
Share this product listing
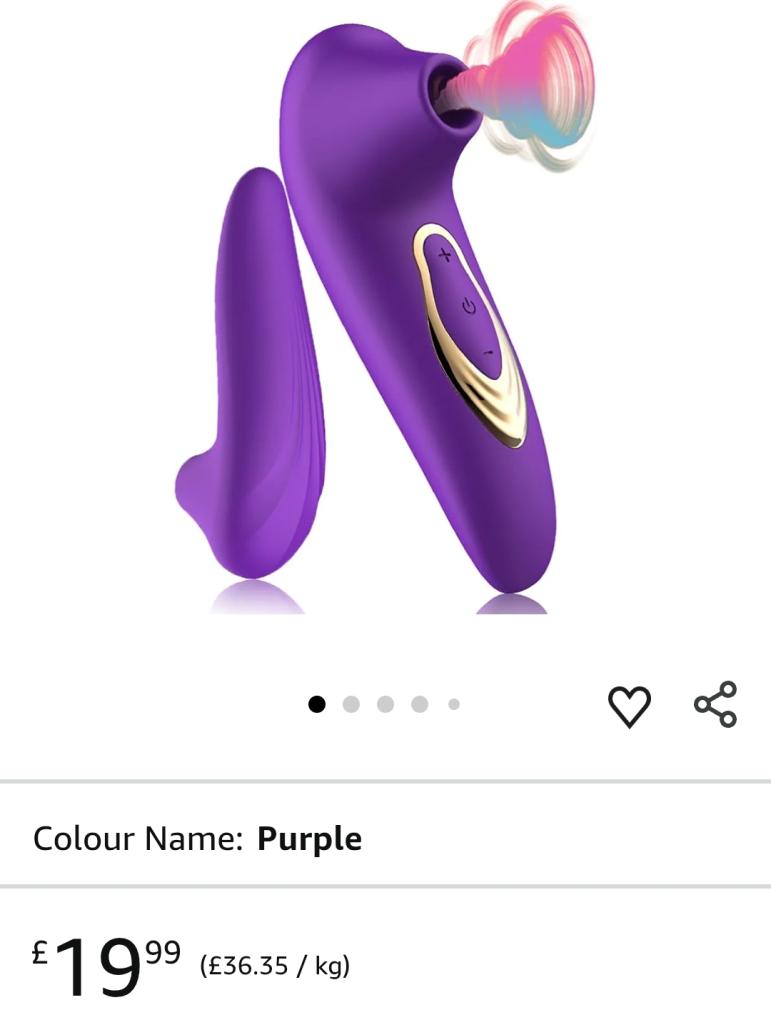[716, 704]
